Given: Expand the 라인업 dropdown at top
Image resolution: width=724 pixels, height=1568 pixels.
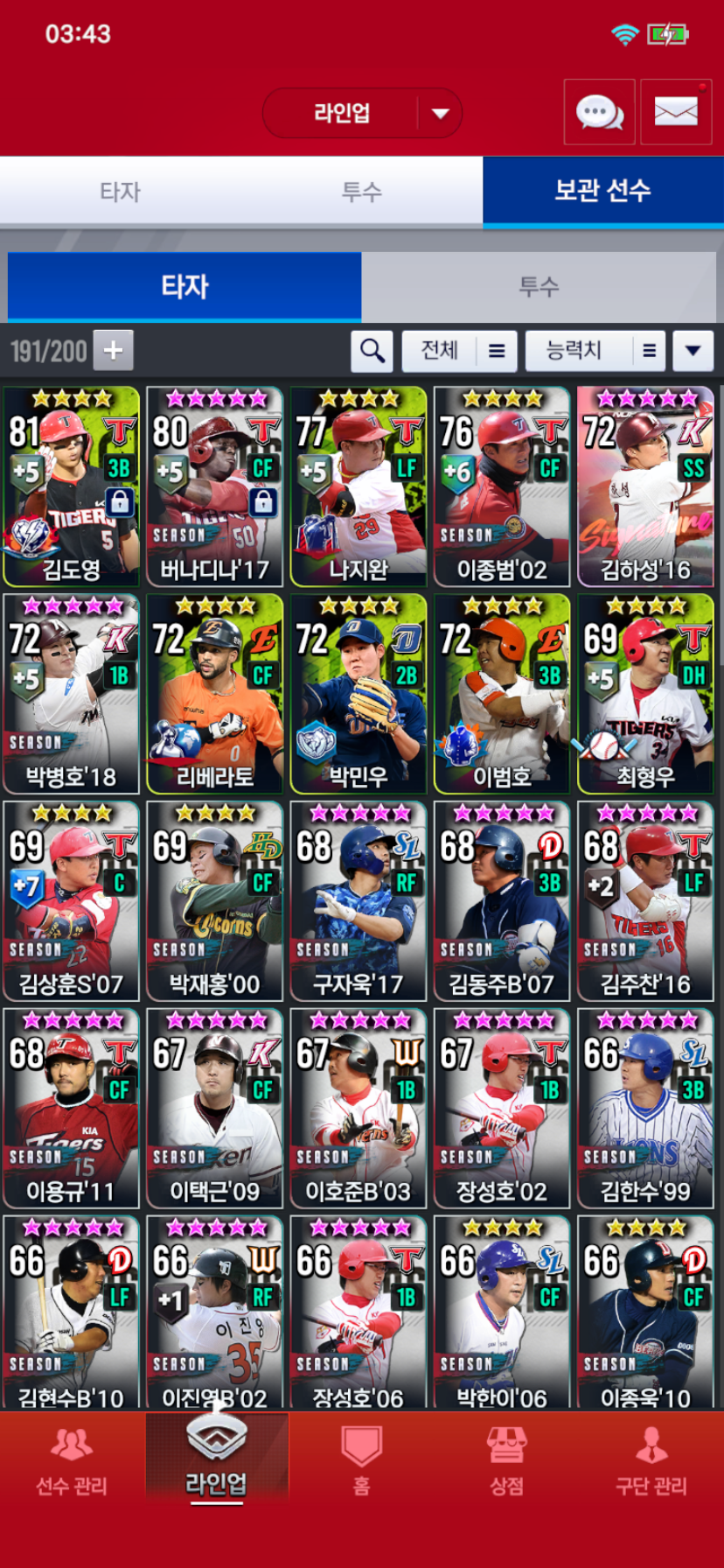Looking at the screenshot, I should pos(362,113).
